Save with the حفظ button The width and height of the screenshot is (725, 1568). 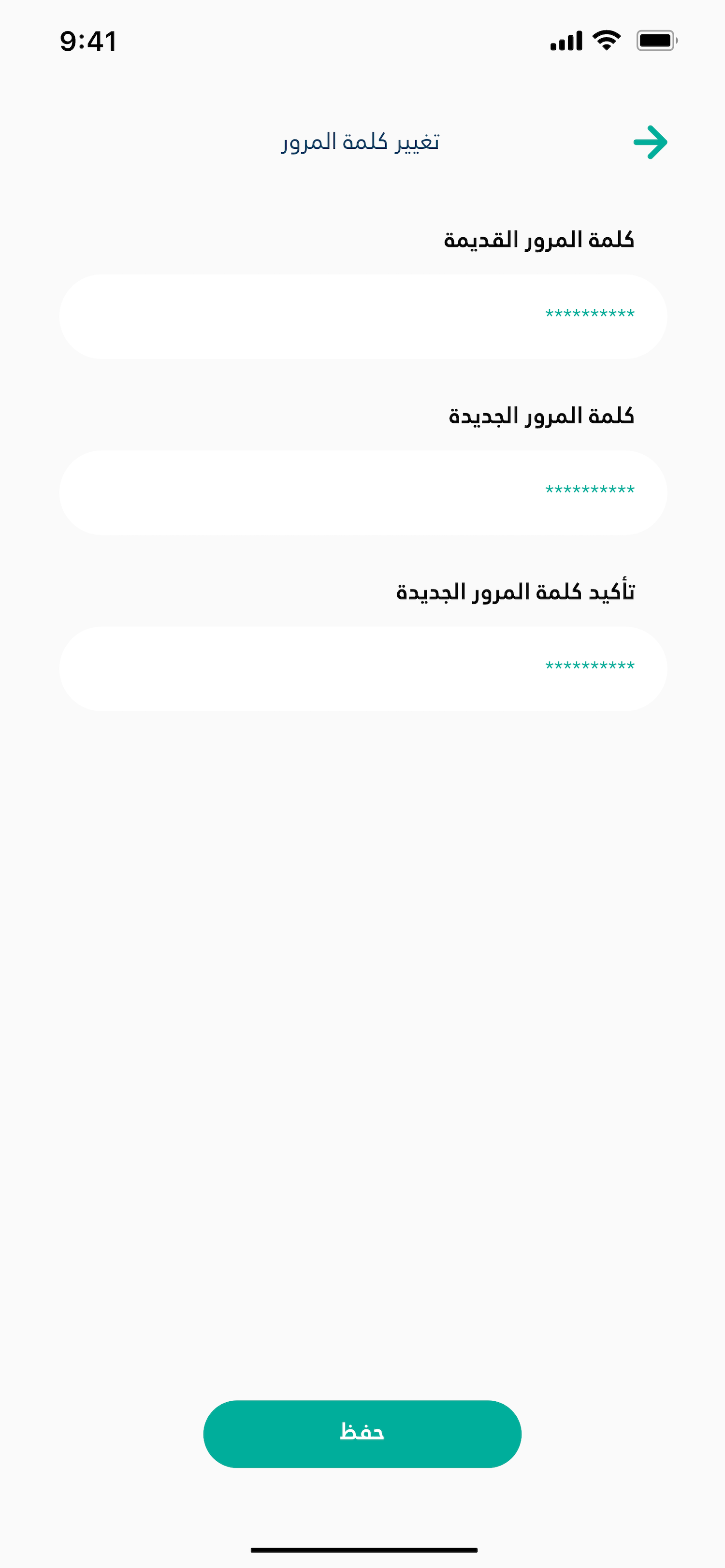coord(362,1434)
